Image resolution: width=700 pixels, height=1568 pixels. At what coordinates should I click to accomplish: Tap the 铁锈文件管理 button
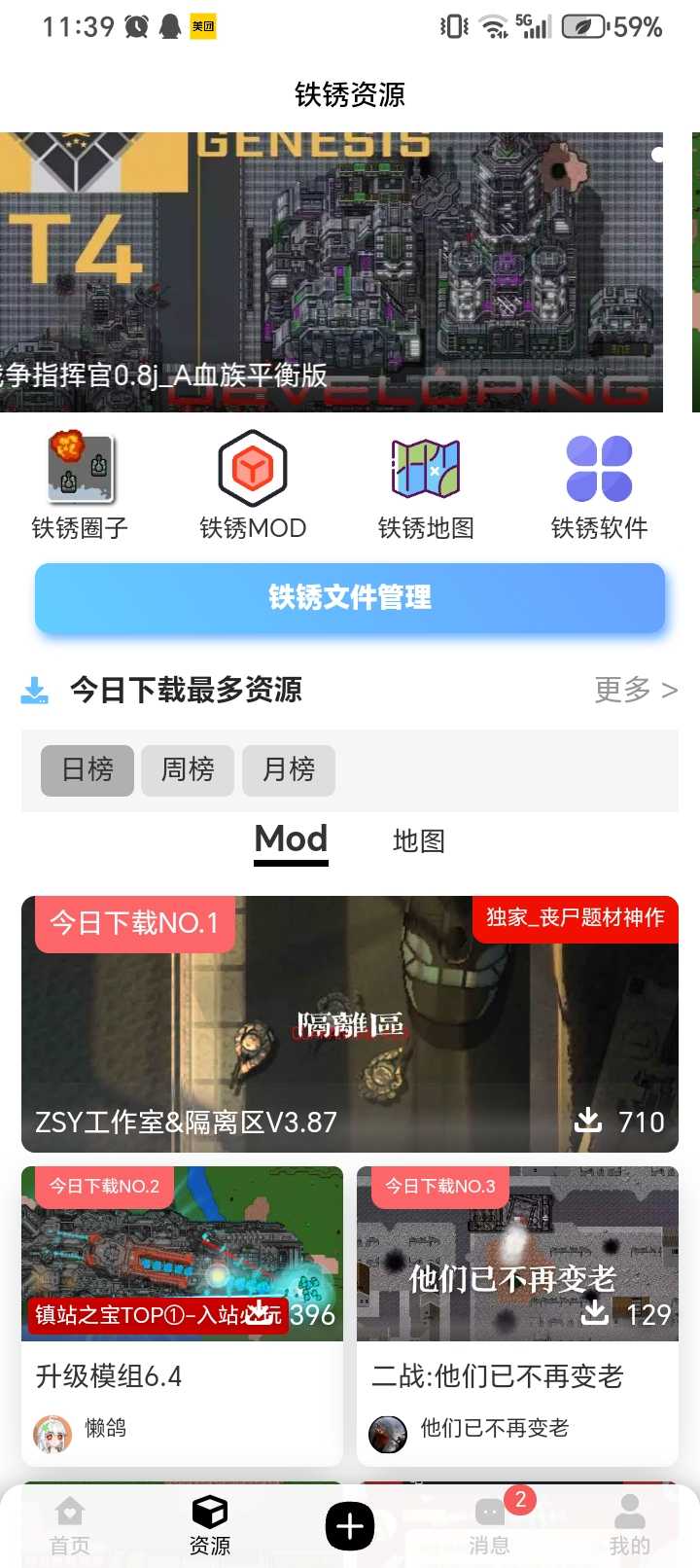(350, 597)
